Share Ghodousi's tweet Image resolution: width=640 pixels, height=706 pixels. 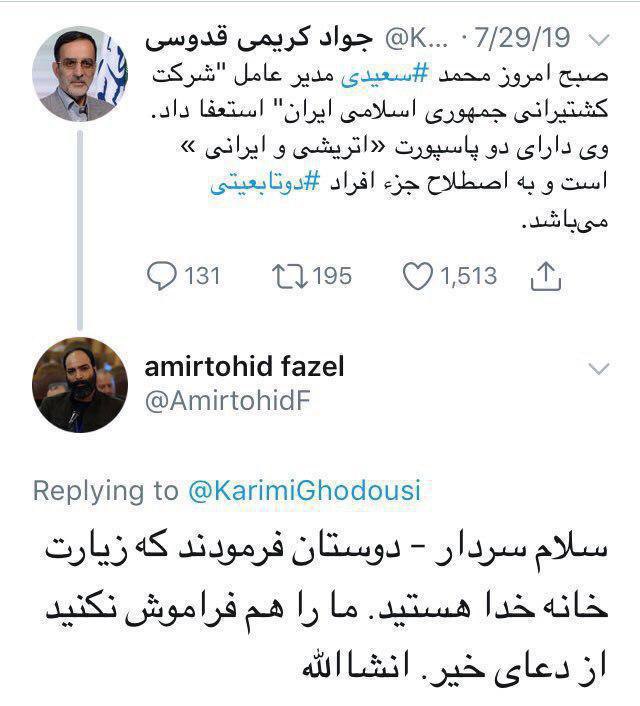coord(548,275)
